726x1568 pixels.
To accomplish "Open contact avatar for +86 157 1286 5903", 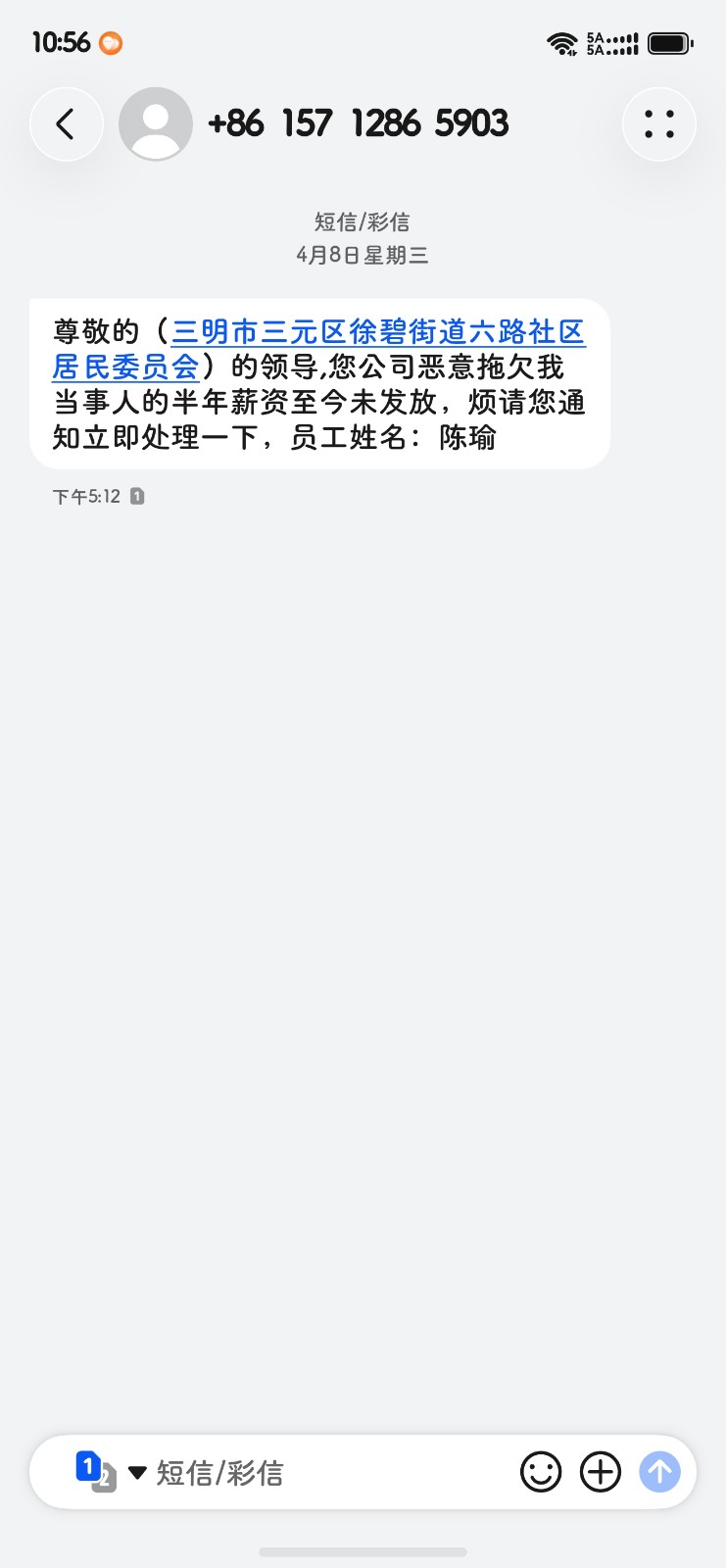I will 155,124.
